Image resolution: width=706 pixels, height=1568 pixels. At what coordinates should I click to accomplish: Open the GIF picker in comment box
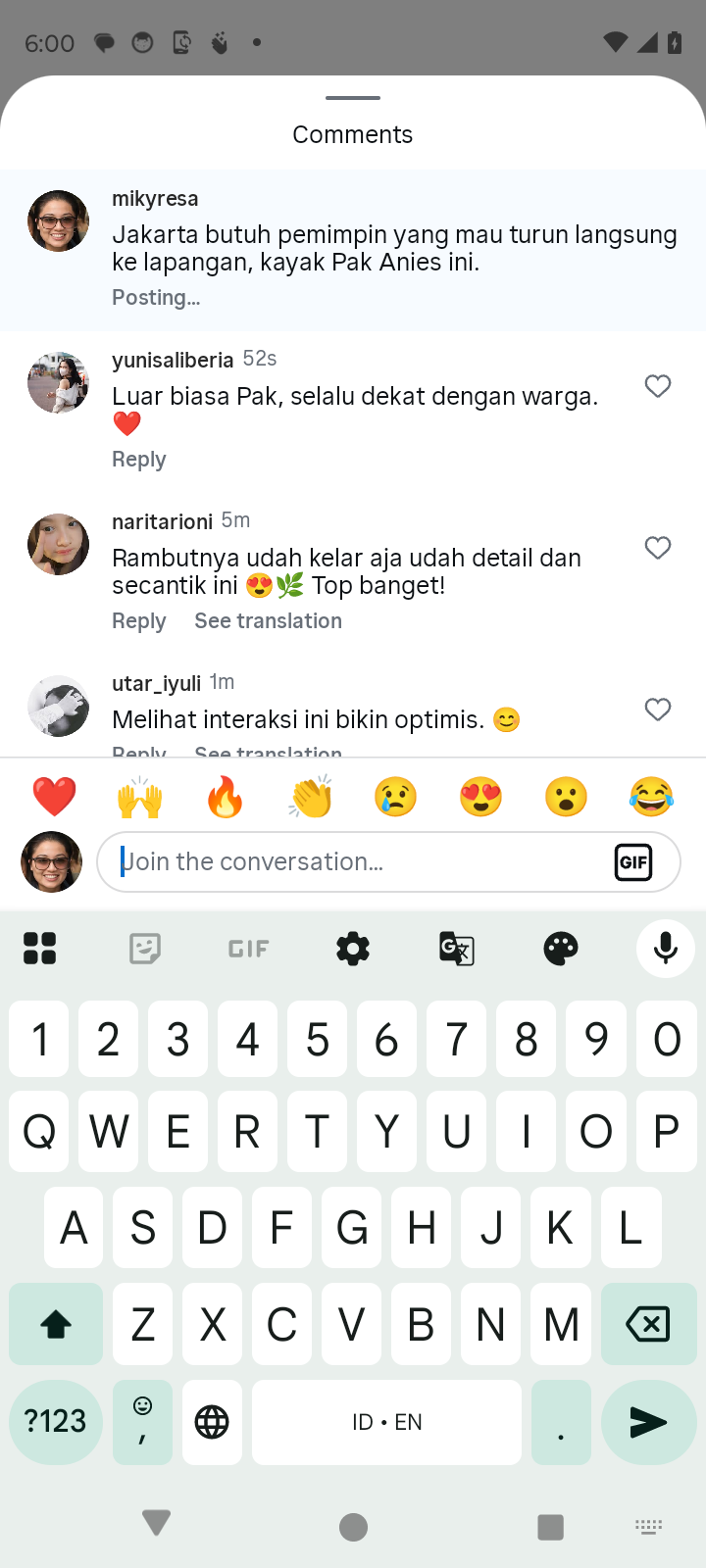pos(633,862)
